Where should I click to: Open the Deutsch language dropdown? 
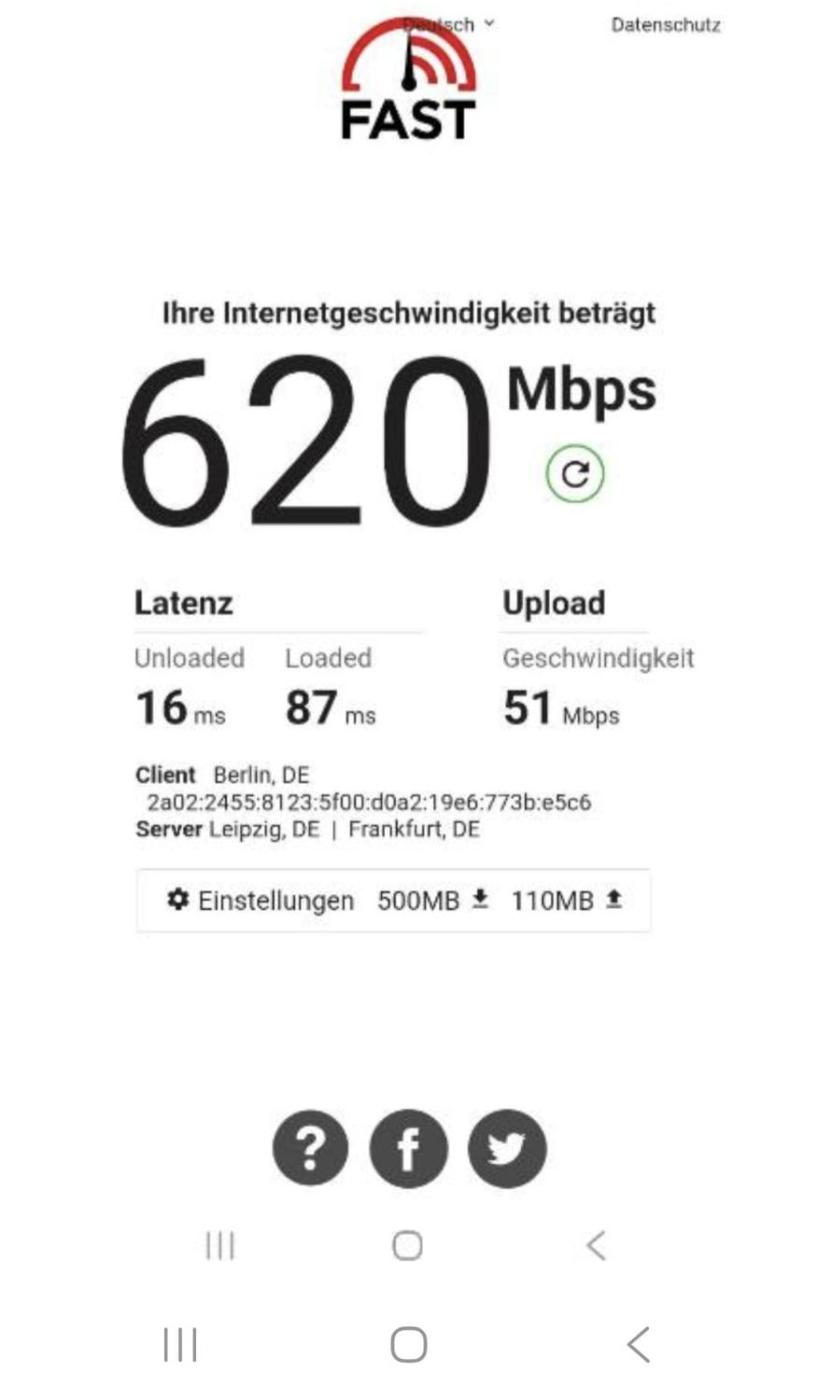(x=449, y=24)
